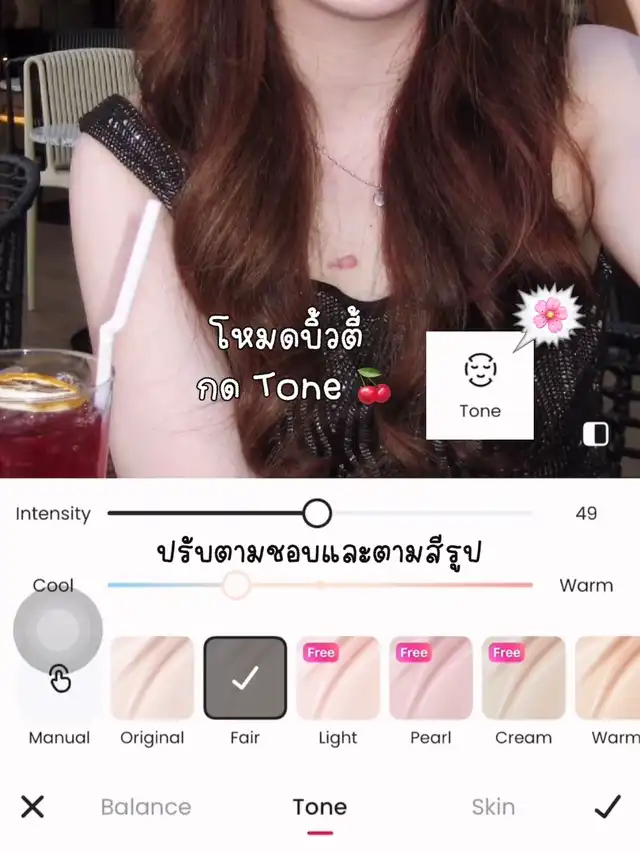
Task: Pick the Pearl tone swatch
Action: [x=431, y=678]
